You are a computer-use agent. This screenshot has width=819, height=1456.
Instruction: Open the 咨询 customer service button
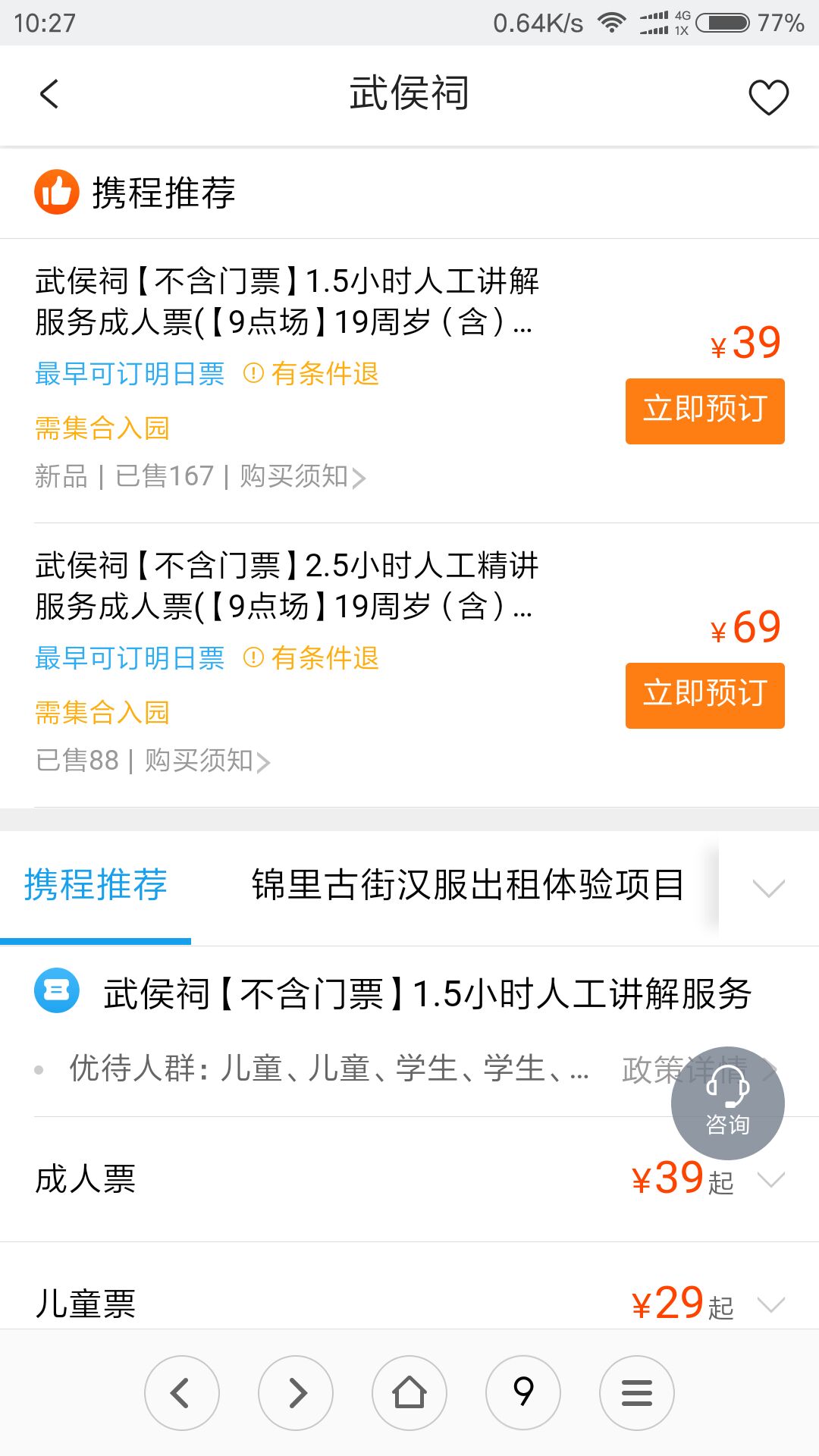pyautogui.click(x=727, y=1103)
